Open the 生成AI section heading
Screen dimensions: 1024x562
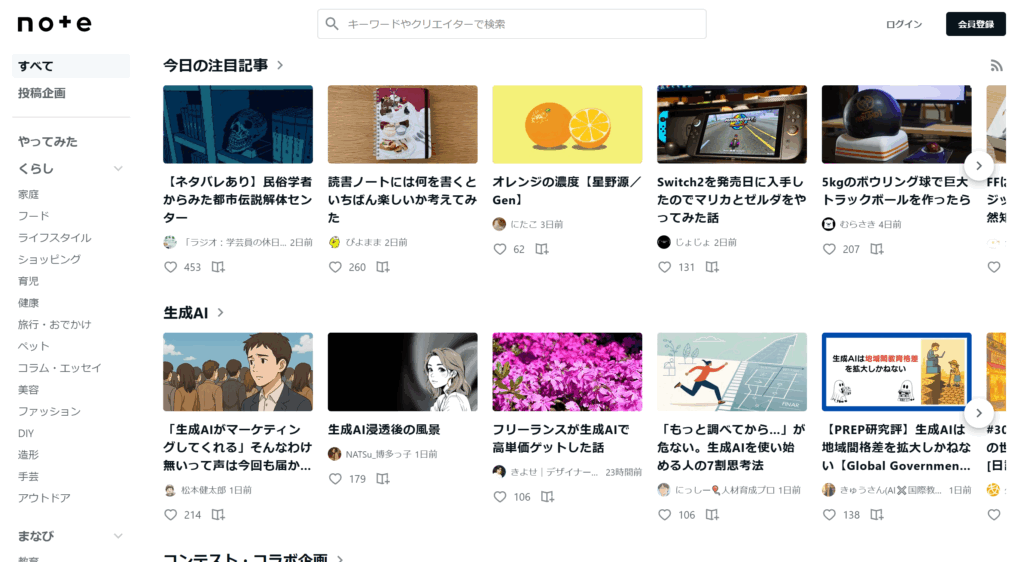point(186,313)
